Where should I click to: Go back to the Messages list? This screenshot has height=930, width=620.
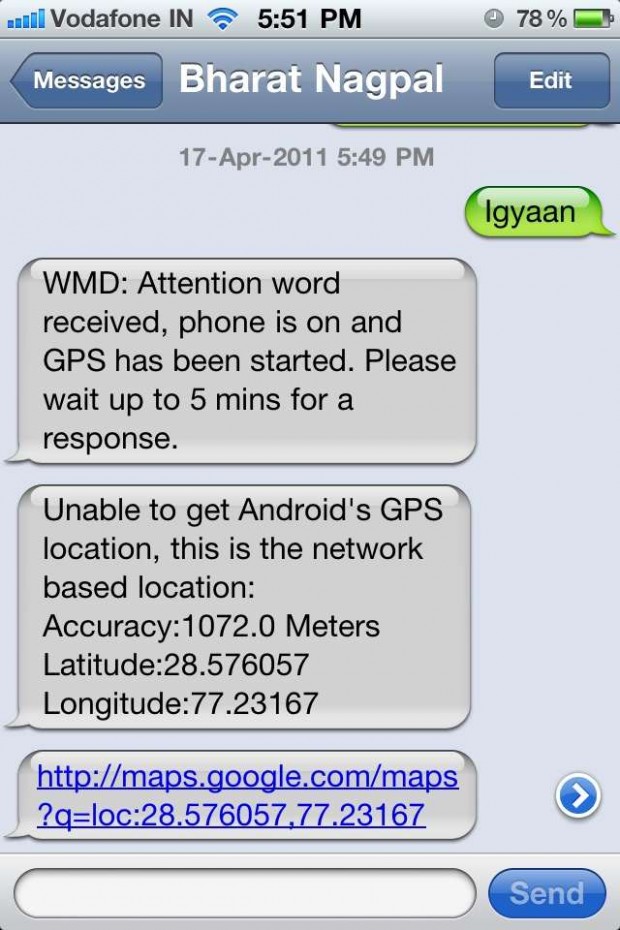tap(87, 81)
